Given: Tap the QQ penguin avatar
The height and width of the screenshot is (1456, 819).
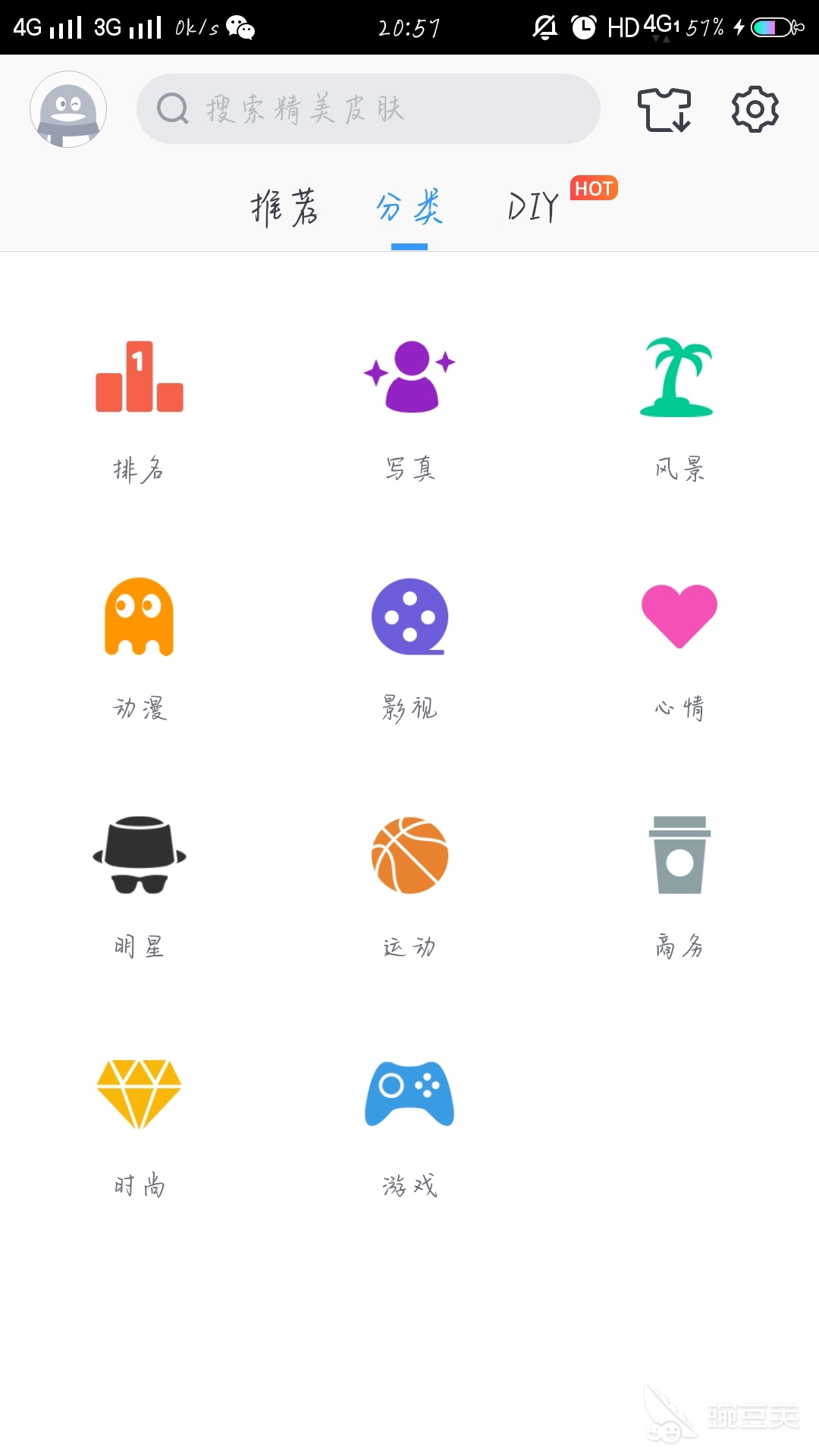Looking at the screenshot, I should tap(68, 110).
